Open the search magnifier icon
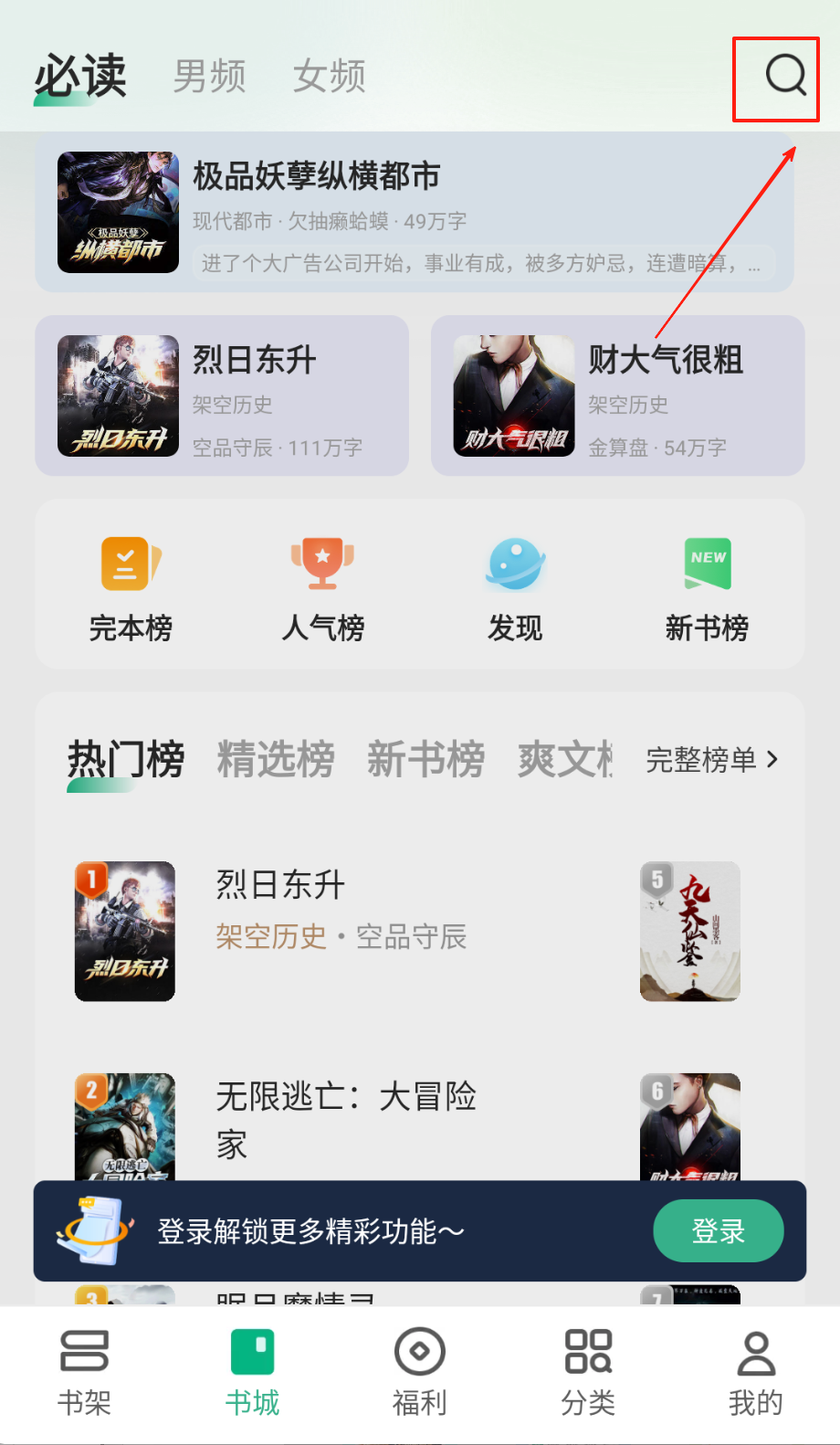This screenshot has height=1445, width=840. (x=784, y=75)
